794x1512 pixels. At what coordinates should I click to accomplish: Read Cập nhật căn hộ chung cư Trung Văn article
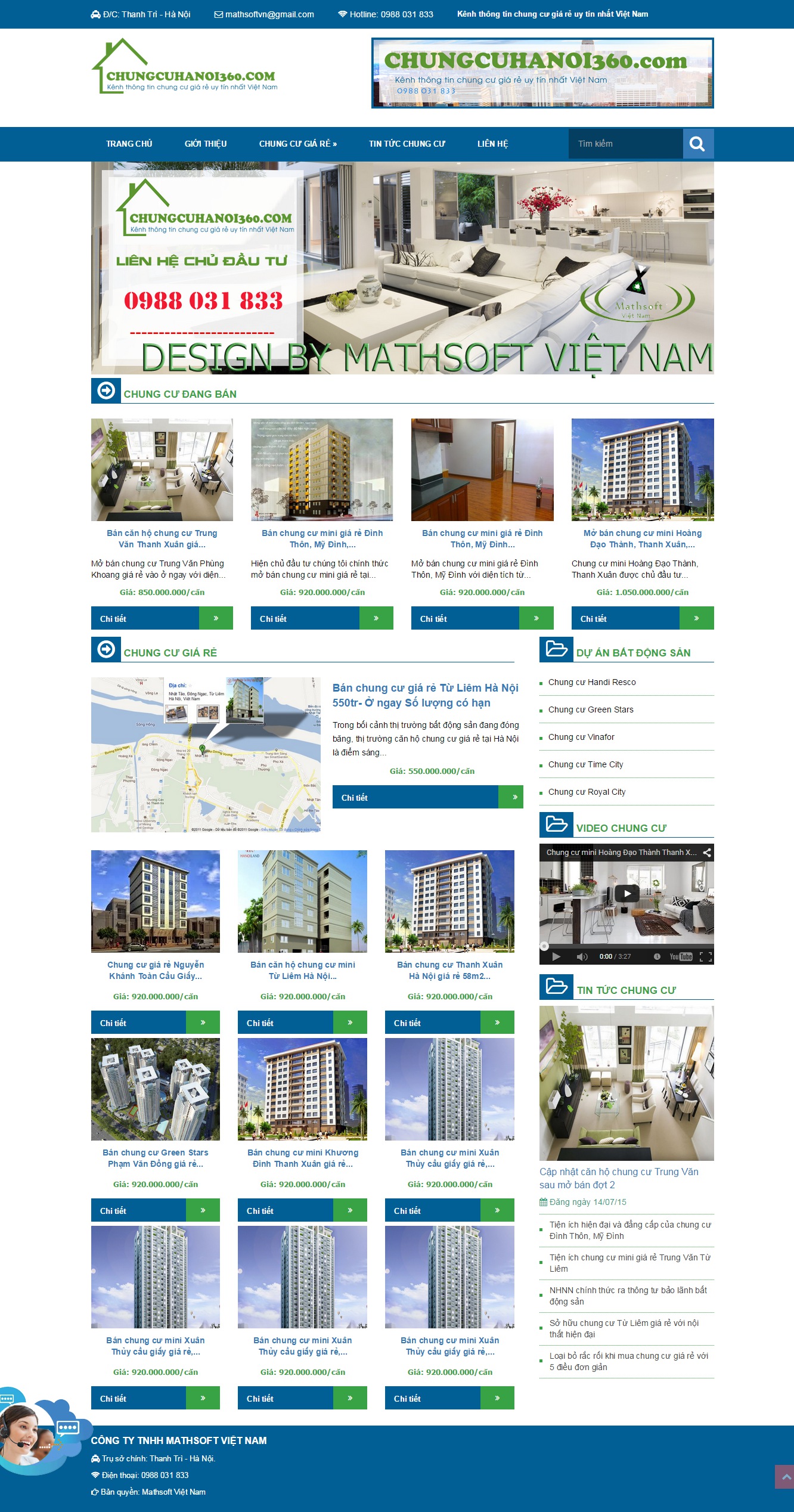click(x=619, y=1178)
